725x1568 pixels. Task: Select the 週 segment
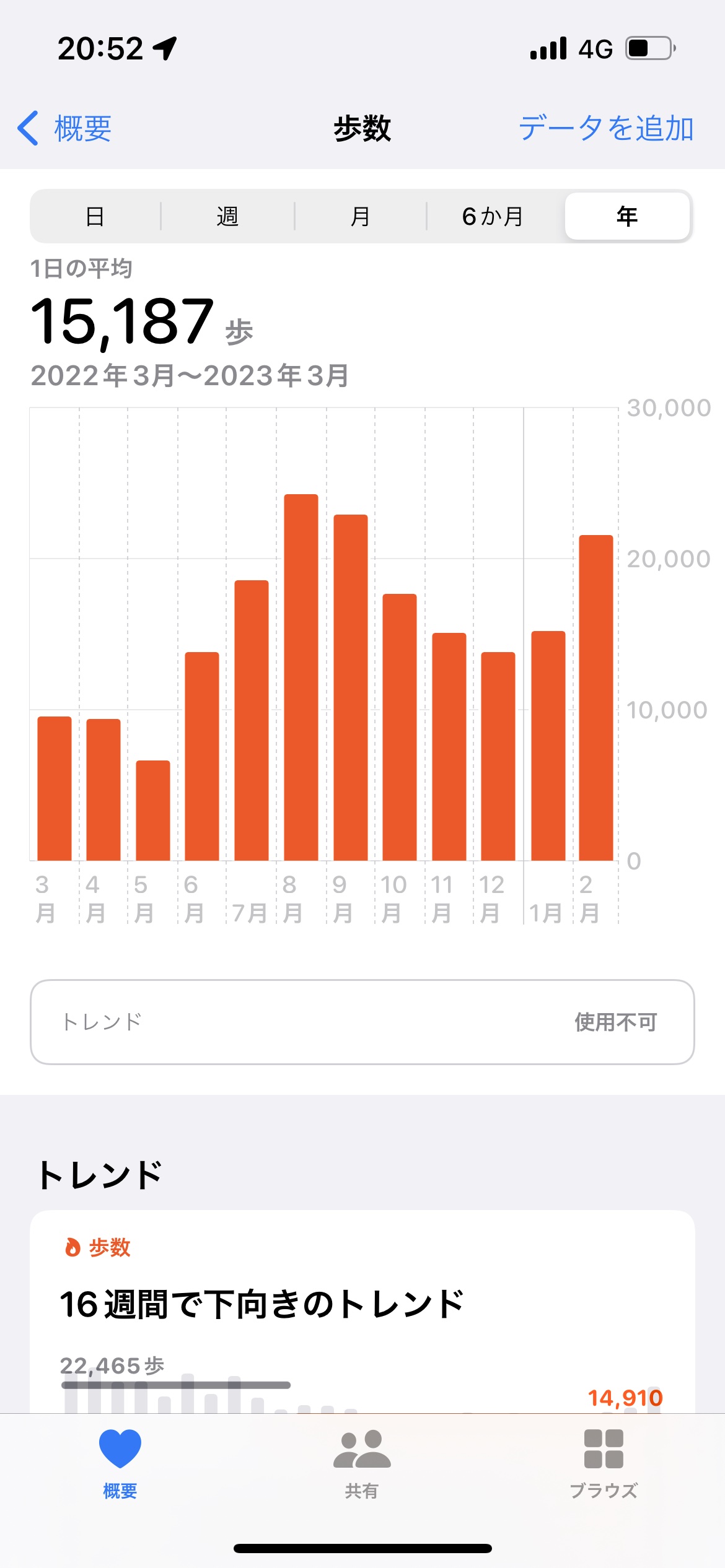tap(227, 217)
